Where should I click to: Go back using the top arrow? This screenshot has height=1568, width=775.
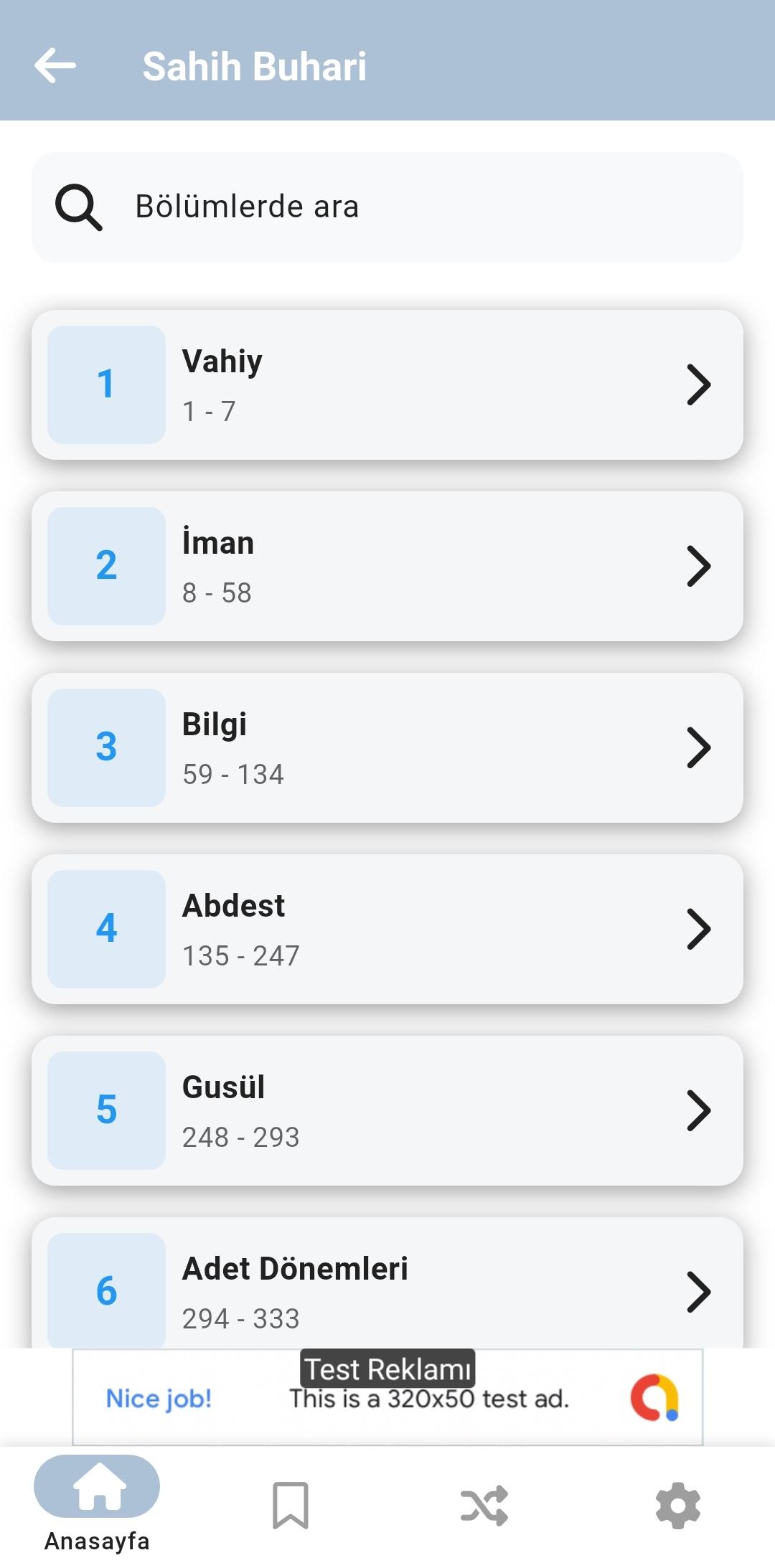[55, 66]
